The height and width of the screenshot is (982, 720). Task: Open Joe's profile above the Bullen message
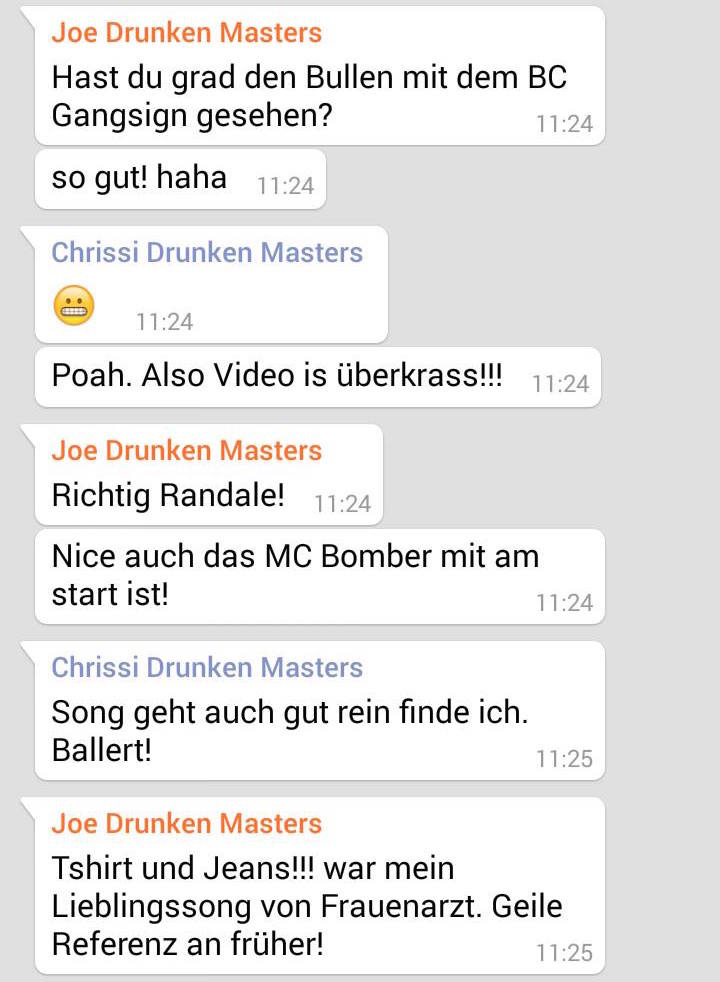coord(186,33)
